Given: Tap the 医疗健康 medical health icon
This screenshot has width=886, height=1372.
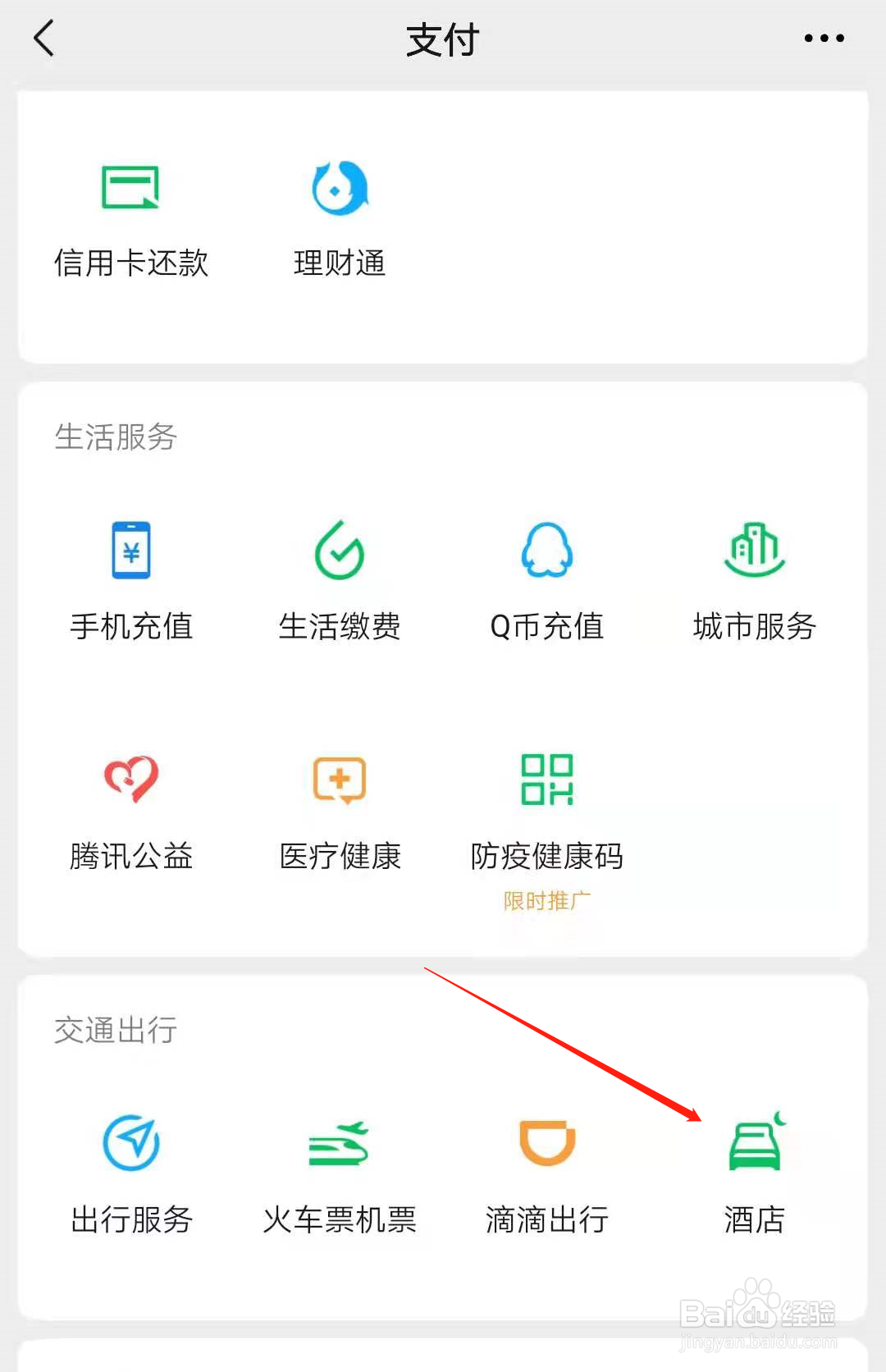Looking at the screenshot, I should [x=339, y=812].
